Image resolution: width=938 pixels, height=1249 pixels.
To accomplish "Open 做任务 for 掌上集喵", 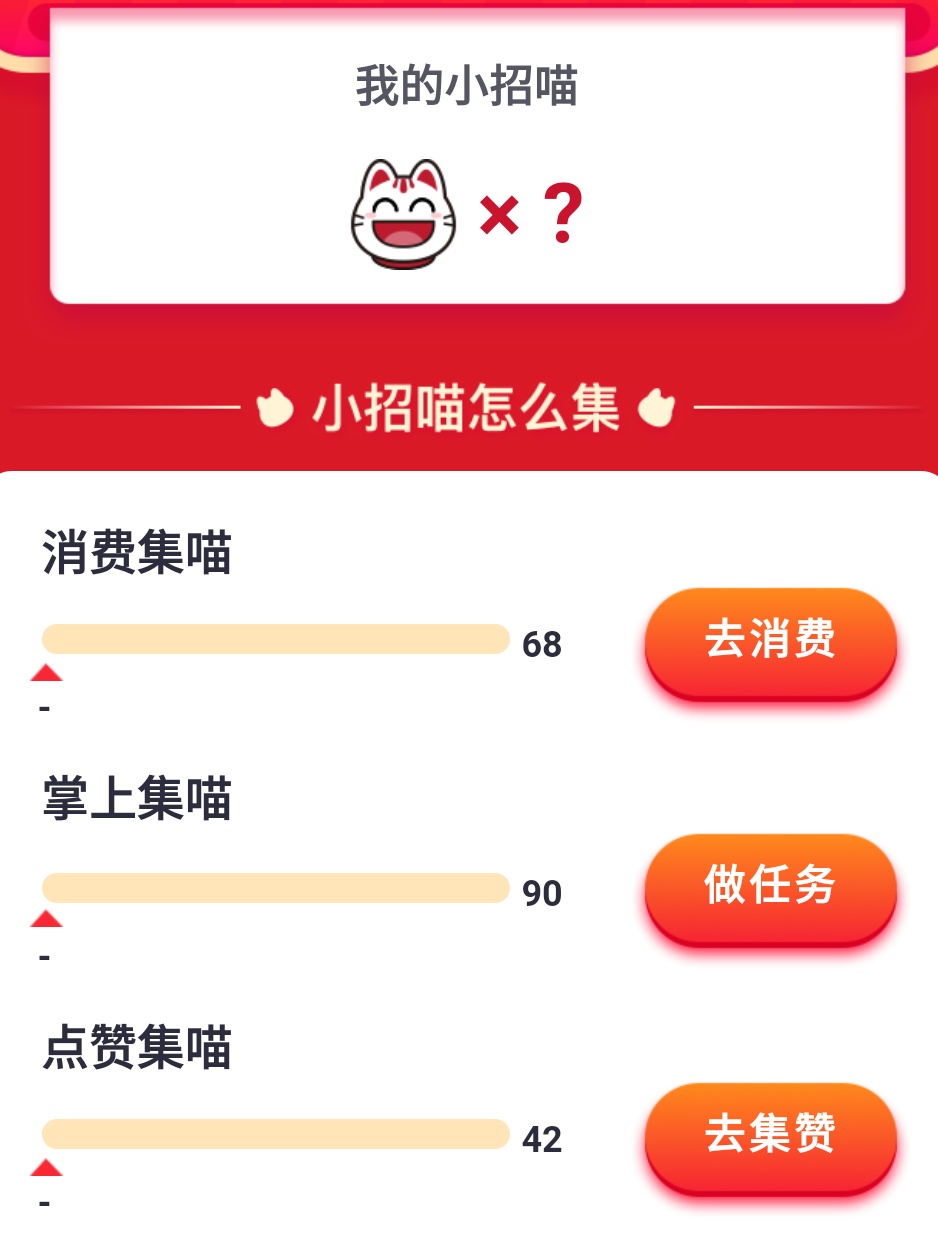I will pos(770,887).
